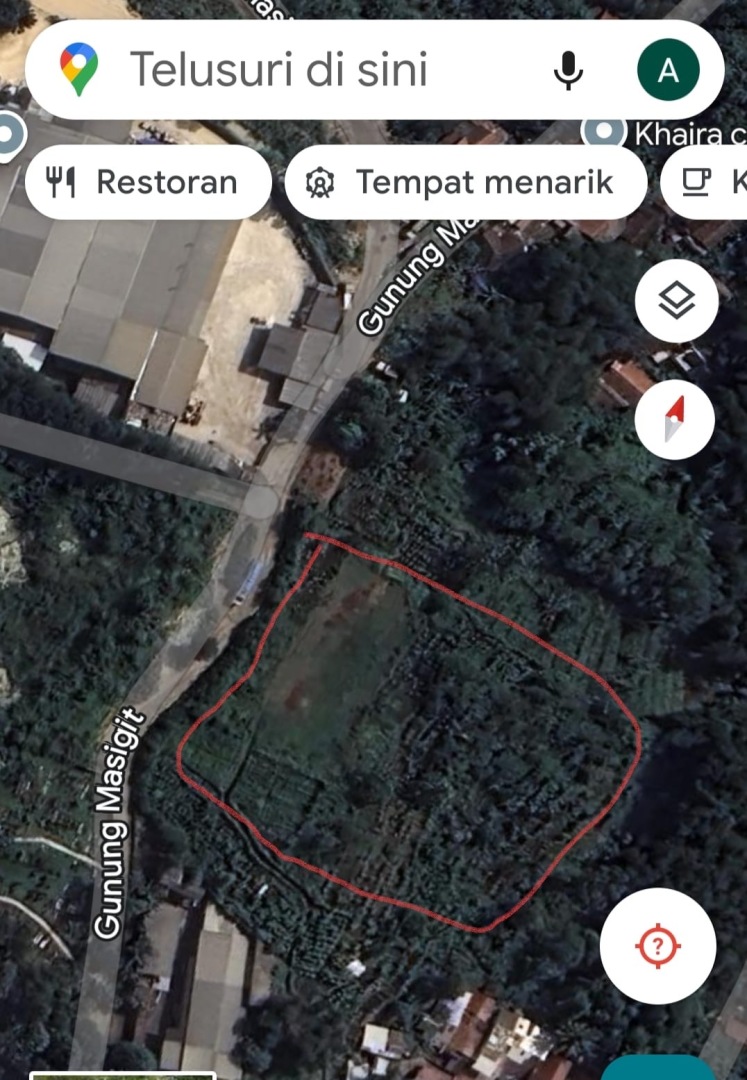Start a voice search with the microphone
Viewport: 747px width, 1080px height.
pos(568,70)
